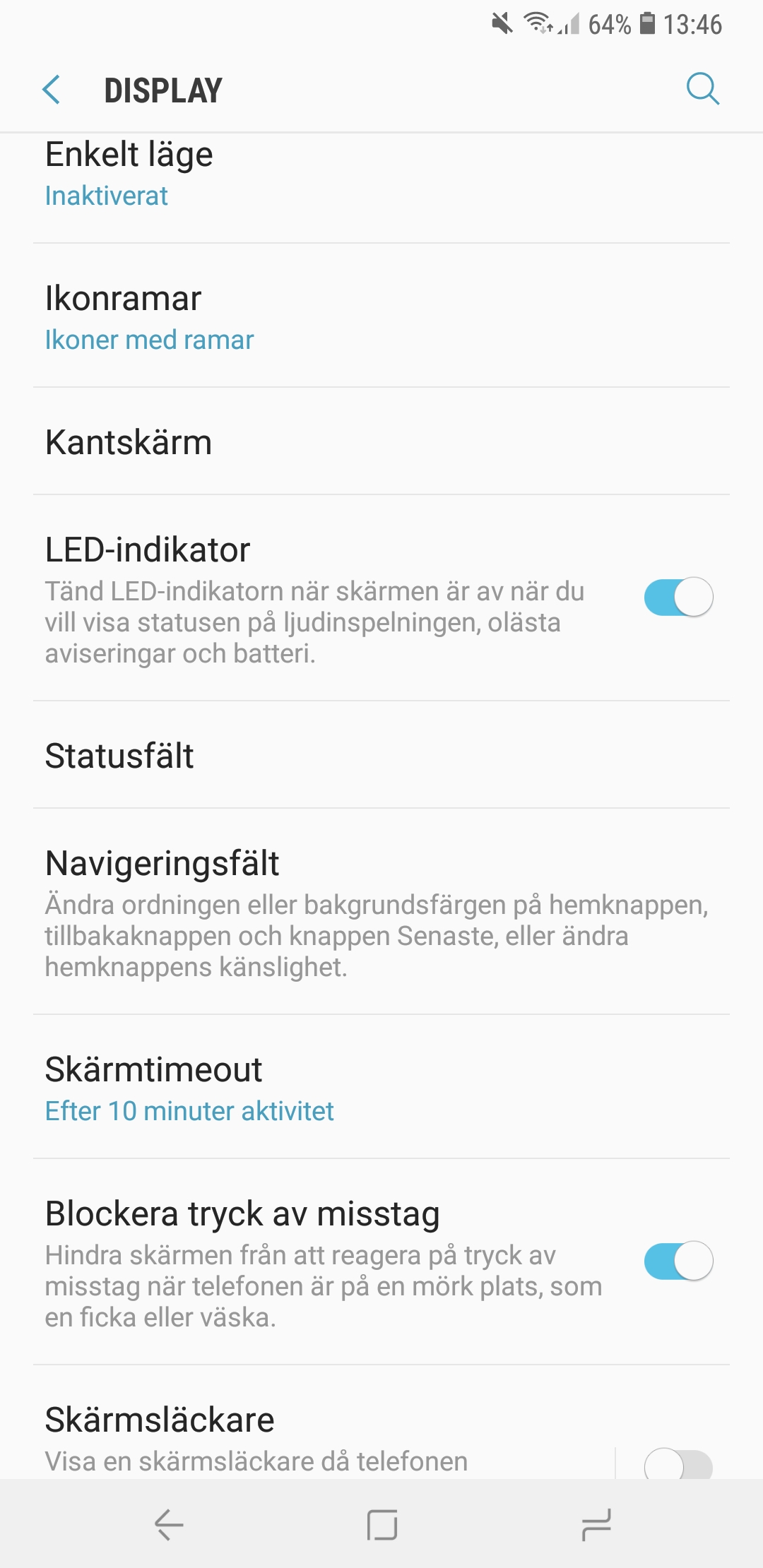Turn off the LED-indikator switch
Image resolution: width=763 pixels, height=1568 pixels.
coord(678,598)
